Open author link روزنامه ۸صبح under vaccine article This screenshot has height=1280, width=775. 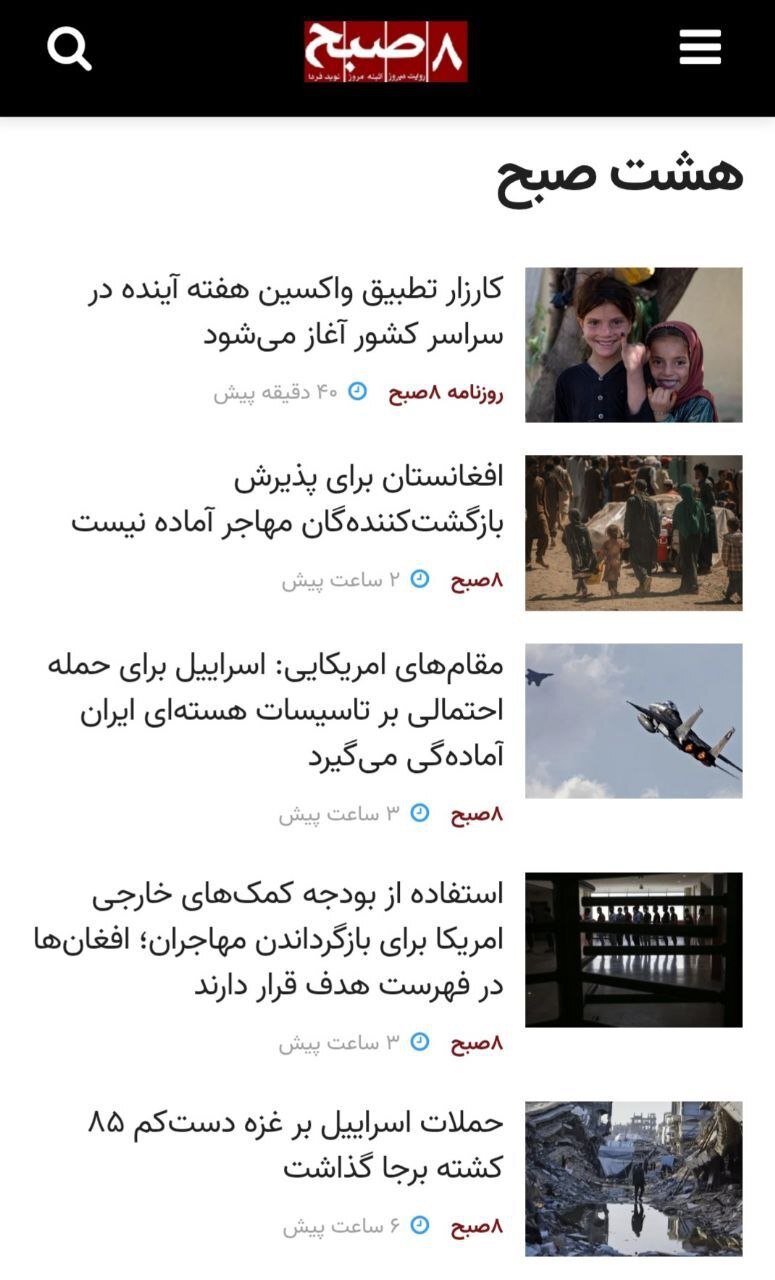tap(446, 392)
